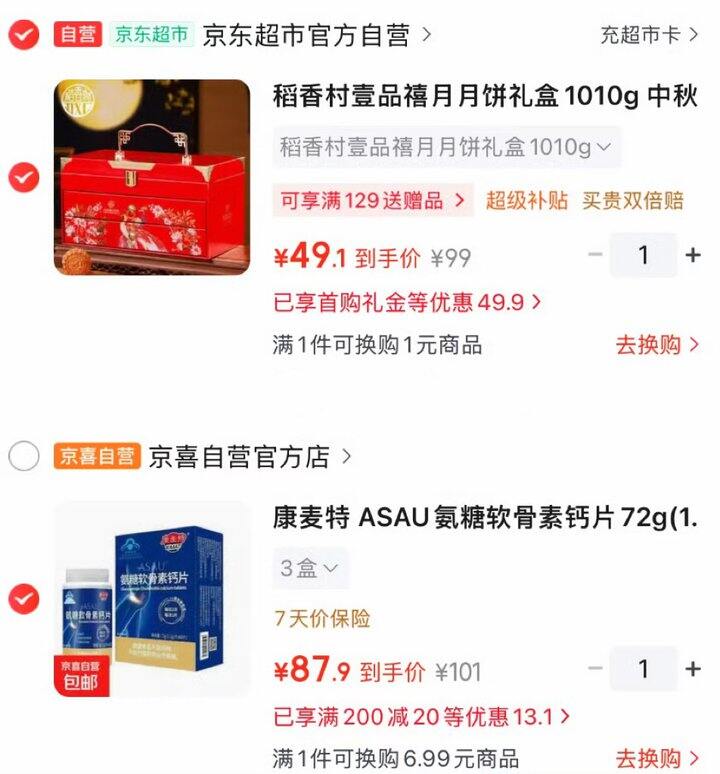This screenshot has height=774, width=720.
Task: Open the 京喜自营官方店 store page
Action: 250,456
